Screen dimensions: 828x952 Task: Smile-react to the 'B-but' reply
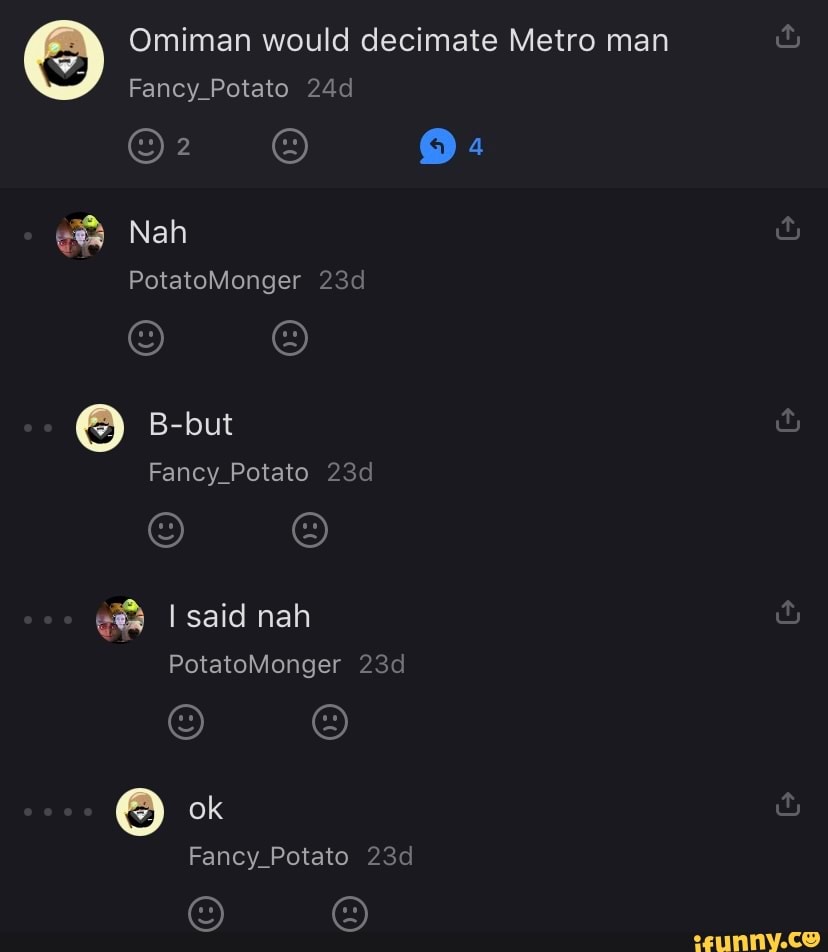click(166, 530)
